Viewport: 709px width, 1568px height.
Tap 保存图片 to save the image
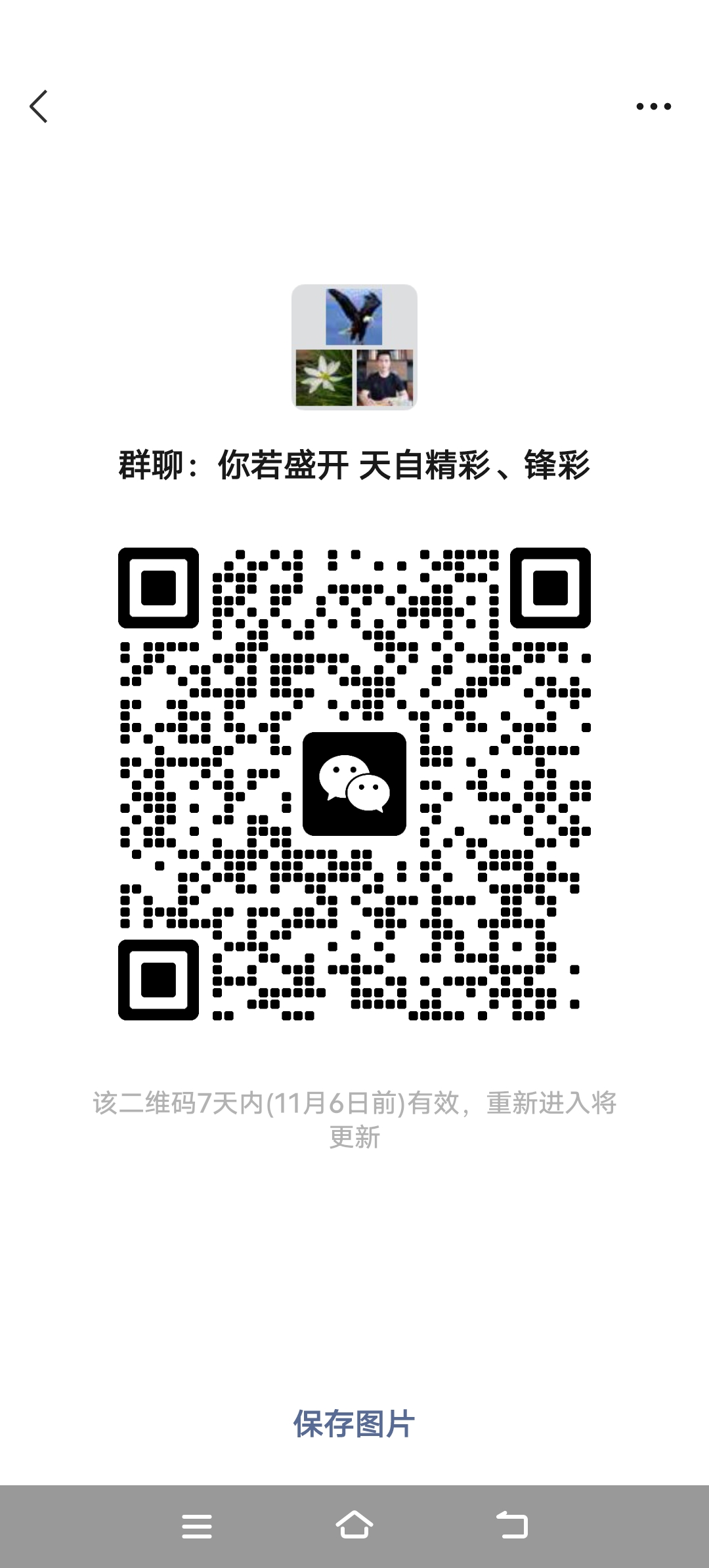354,1424
